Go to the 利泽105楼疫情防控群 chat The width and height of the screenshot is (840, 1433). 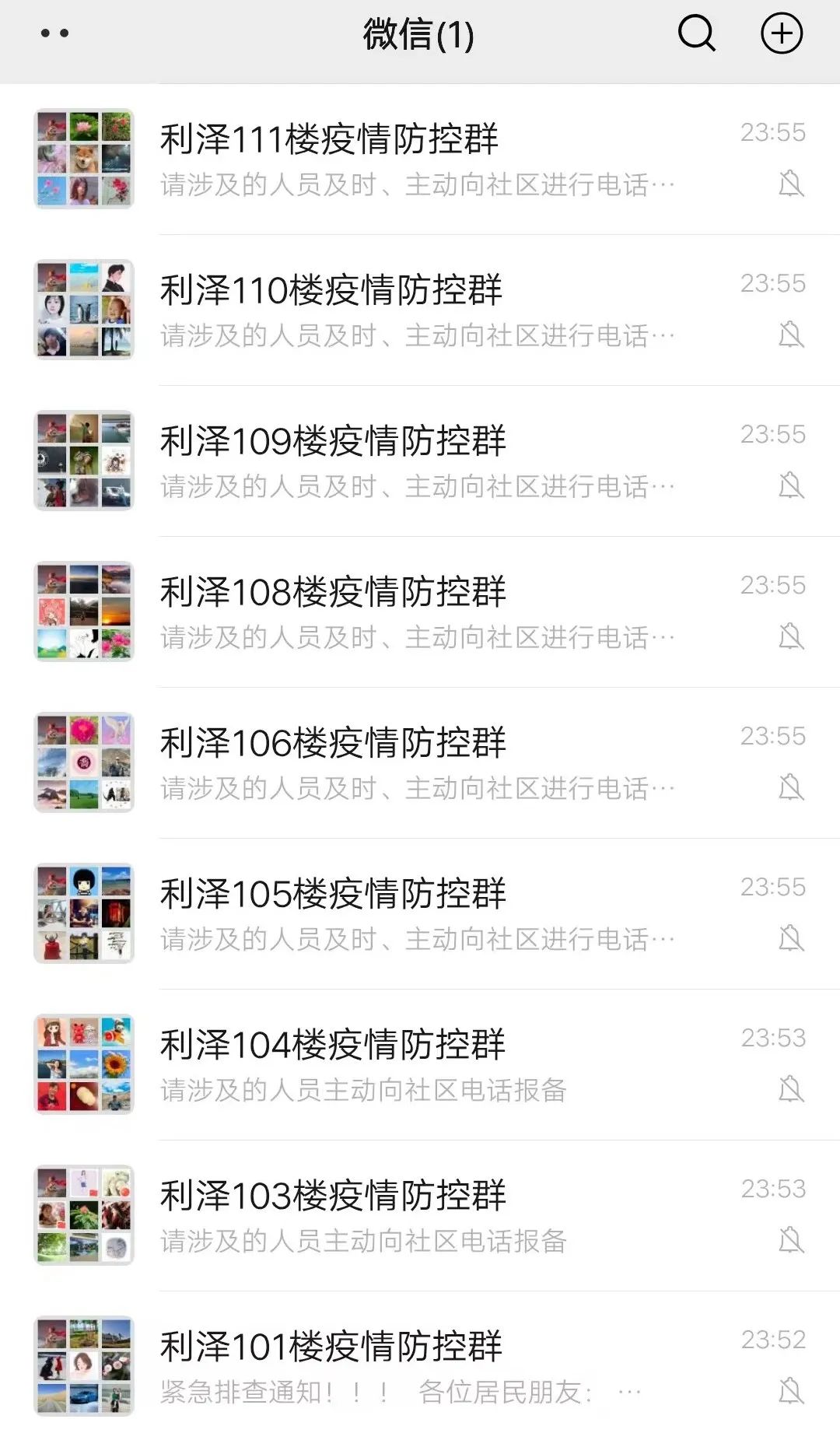(420, 914)
